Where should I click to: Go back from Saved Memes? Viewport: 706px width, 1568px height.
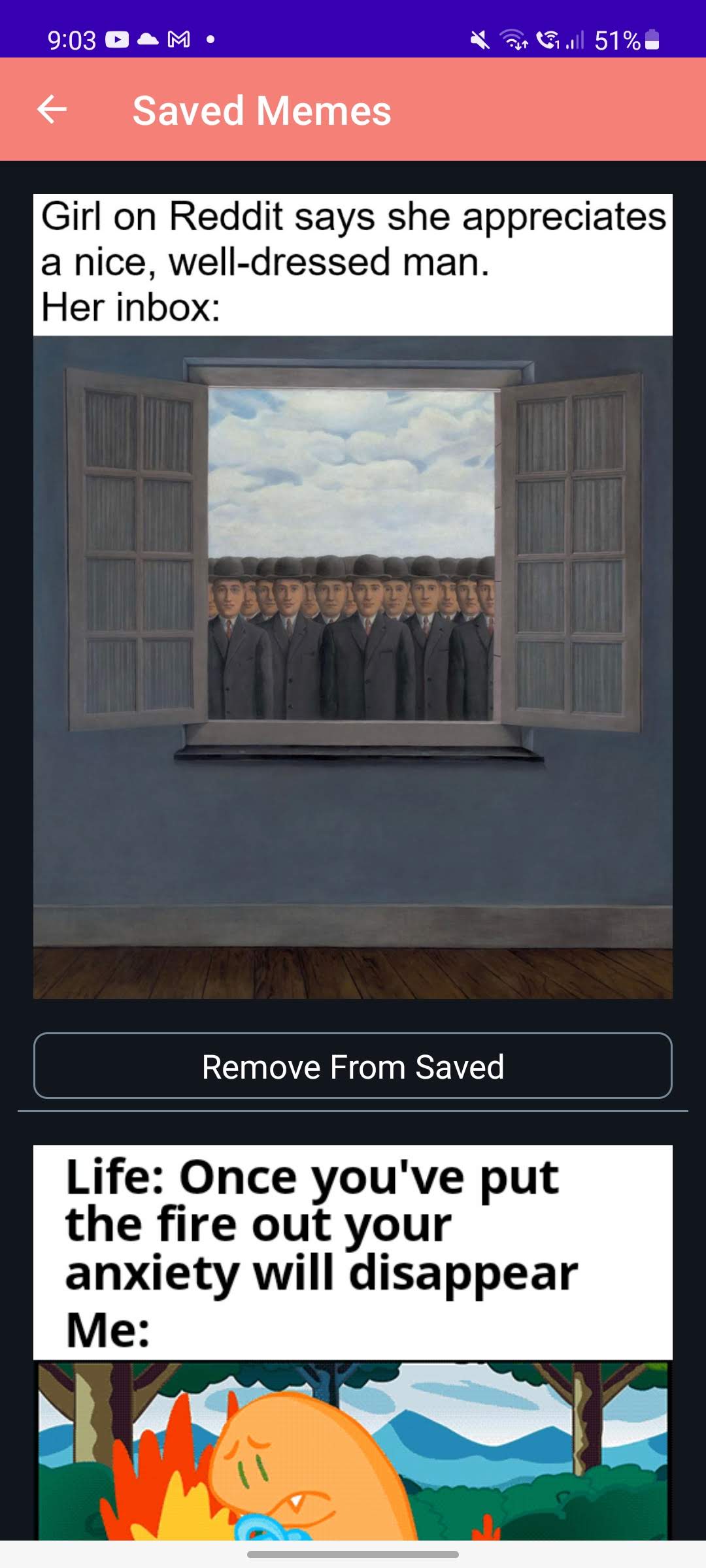52,109
